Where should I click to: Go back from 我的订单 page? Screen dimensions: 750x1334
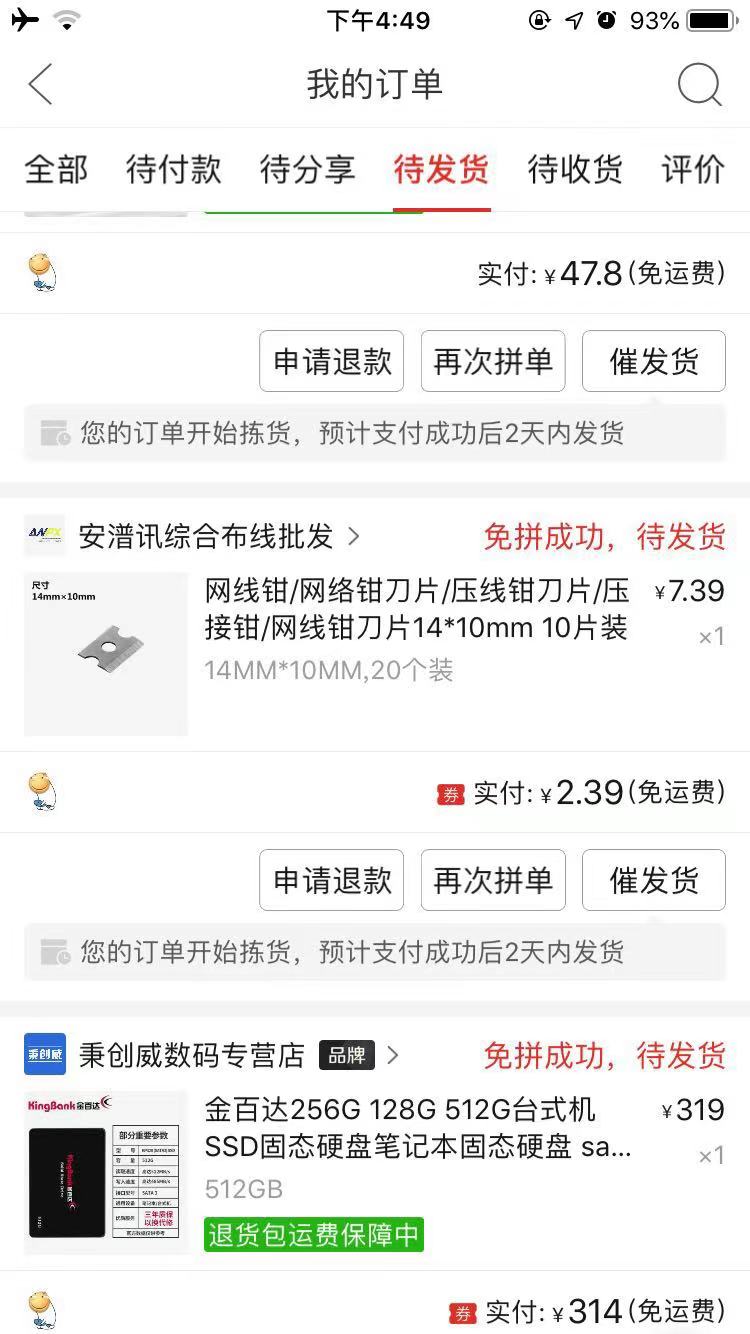[41, 85]
